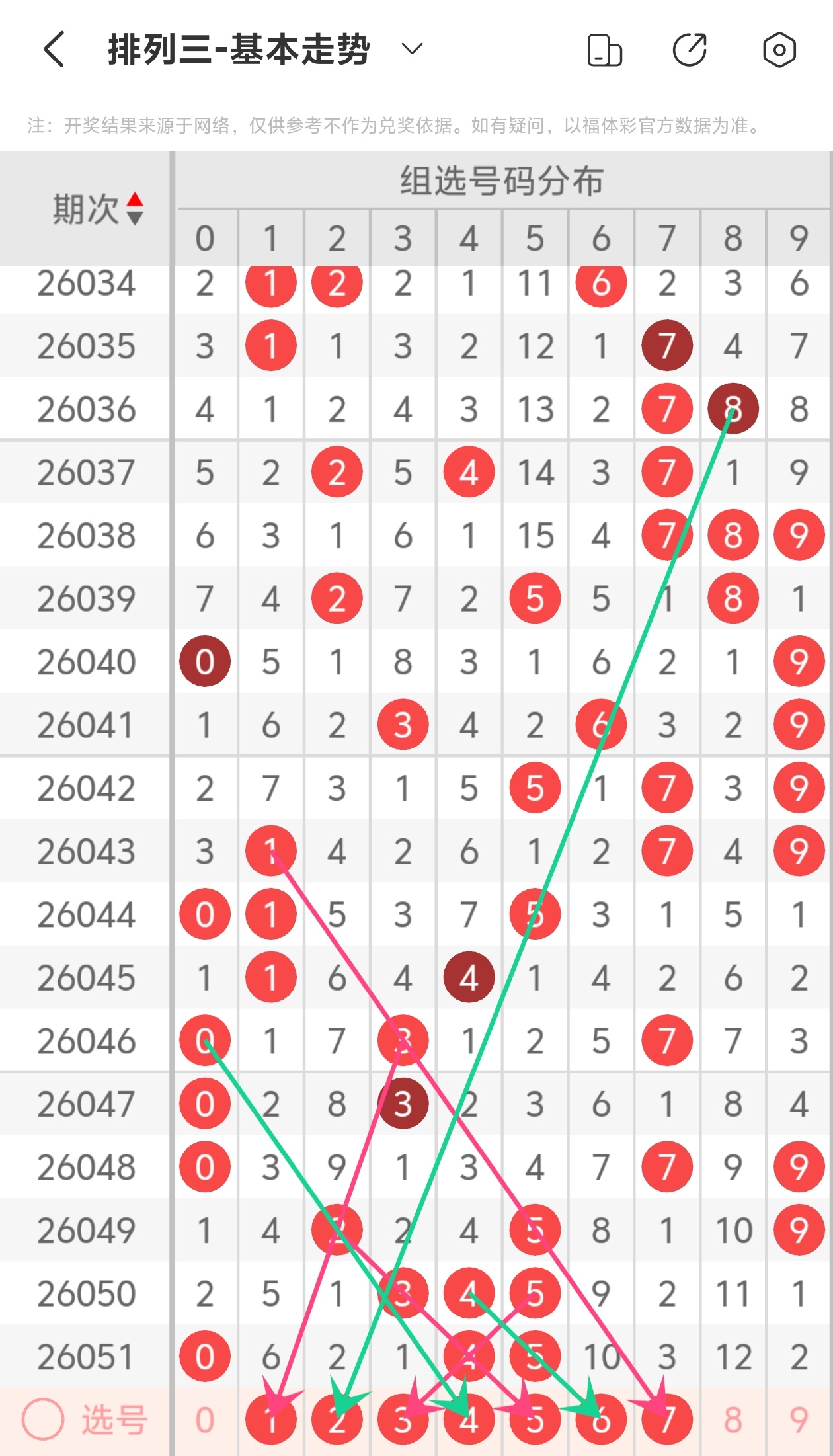Expand the 排列三-基本走势 title dropdown

point(412,49)
